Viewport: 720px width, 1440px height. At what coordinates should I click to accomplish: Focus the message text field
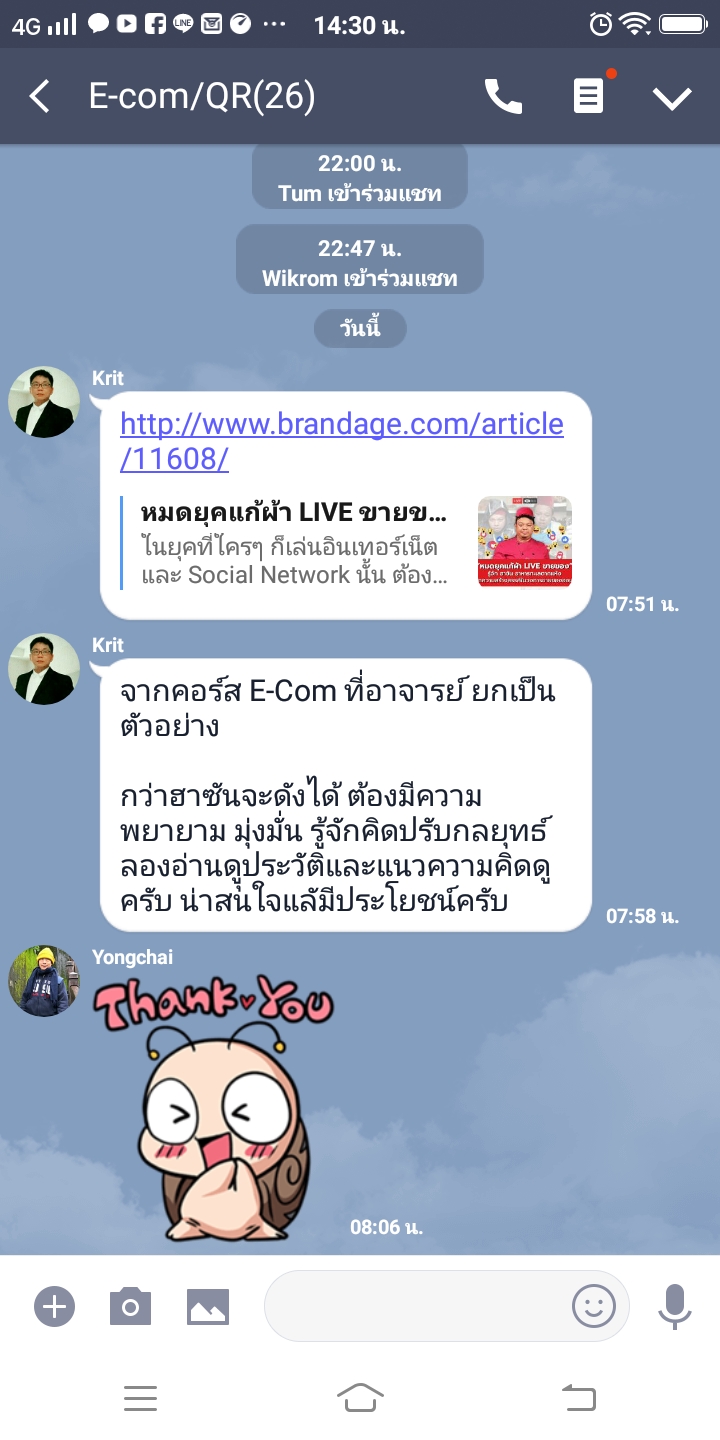[x=415, y=1306]
